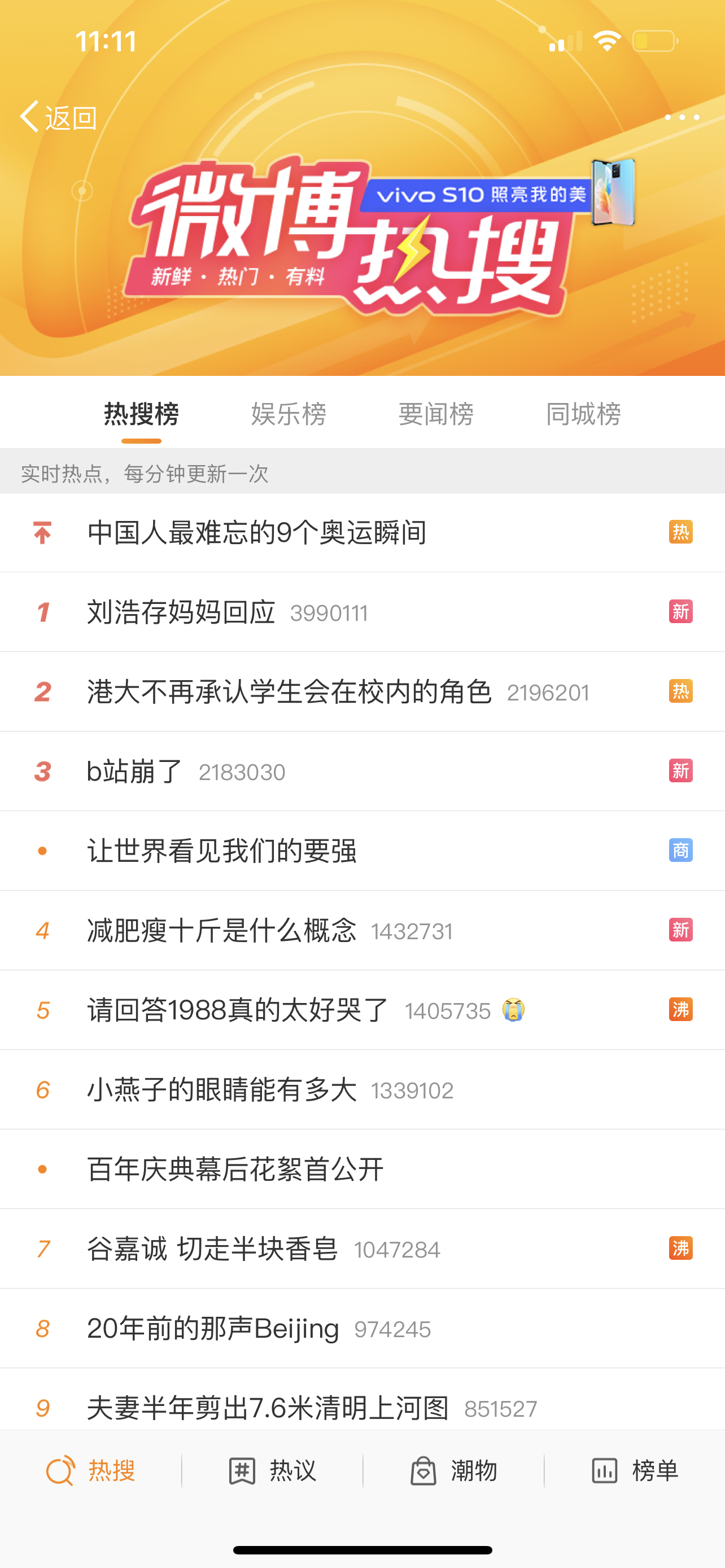Open the trending topic b站崩了

[135, 772]
